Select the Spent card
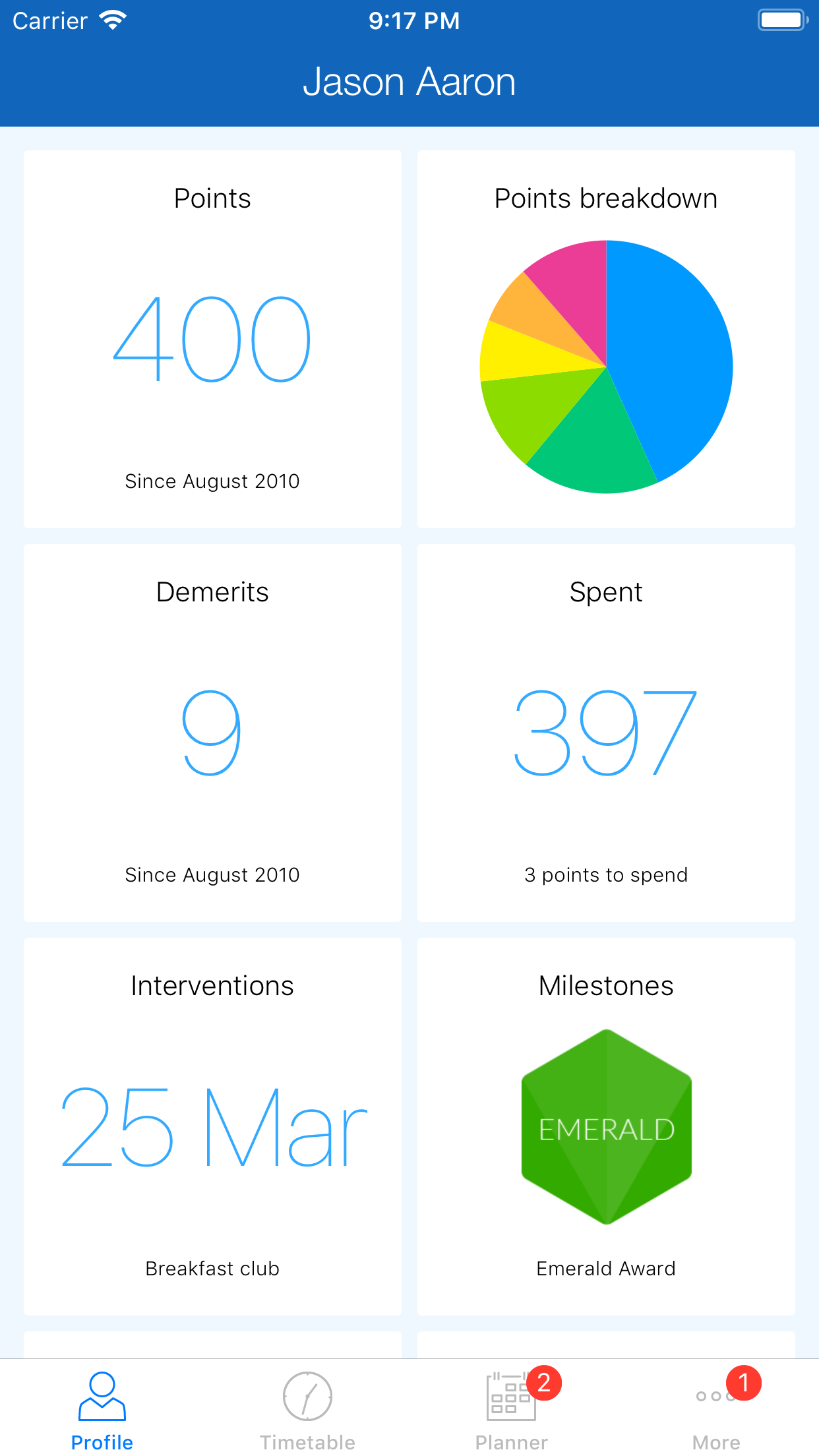 [606, 733]
